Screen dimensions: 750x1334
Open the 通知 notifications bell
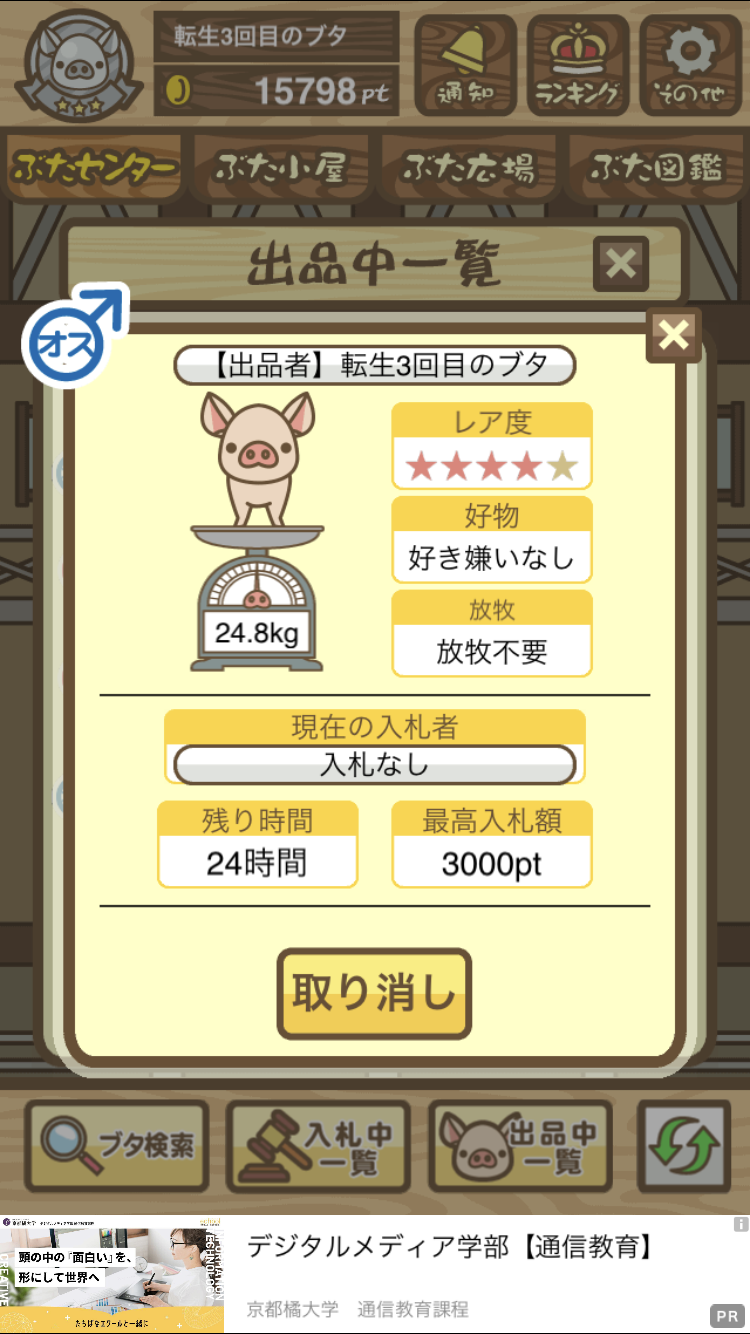tap(465, 65)
